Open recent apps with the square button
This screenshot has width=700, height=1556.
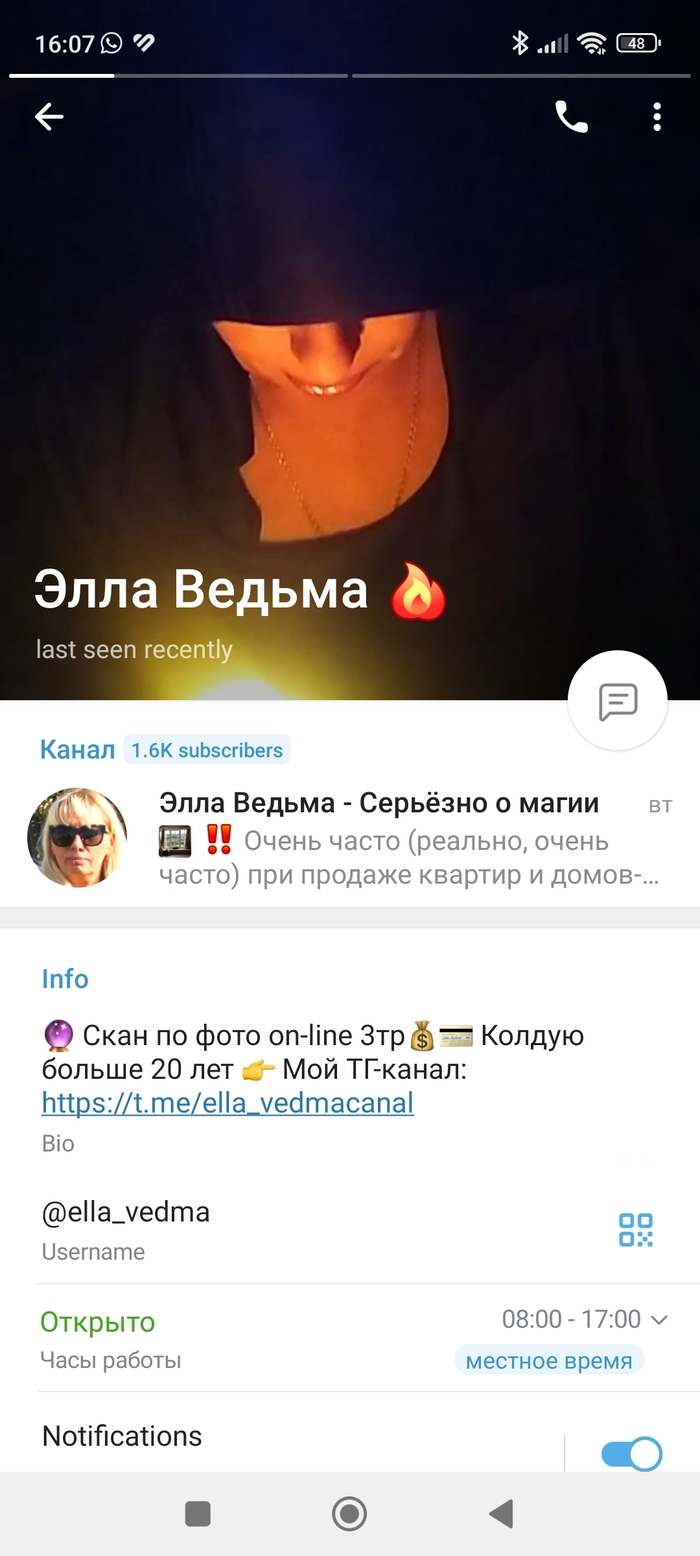[198, 1514]
